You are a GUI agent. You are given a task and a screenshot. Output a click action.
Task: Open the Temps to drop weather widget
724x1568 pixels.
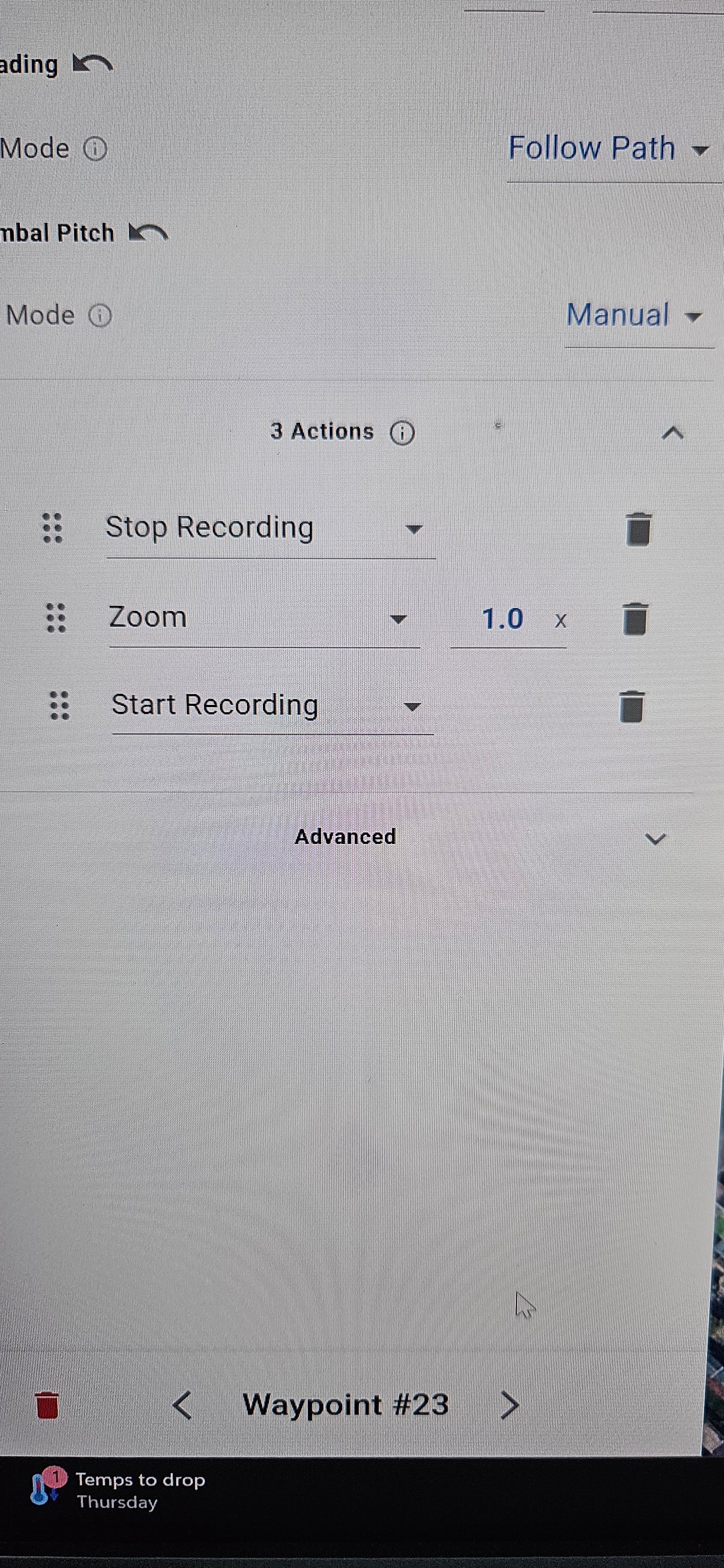(119, 1490)
